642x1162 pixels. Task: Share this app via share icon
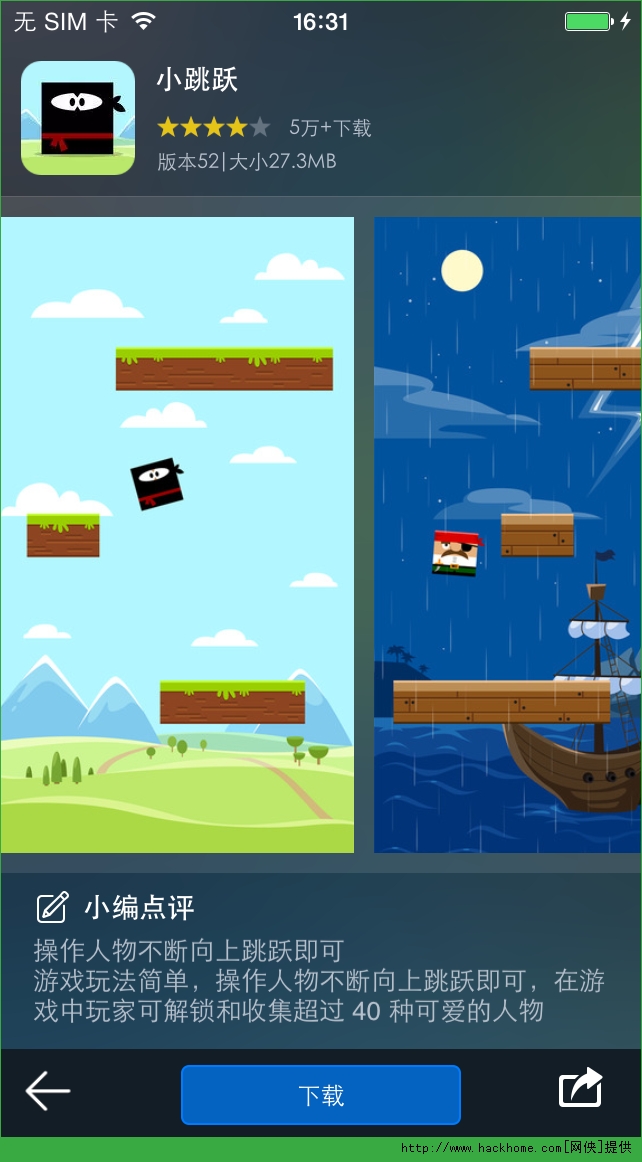tap(581, 1088)
